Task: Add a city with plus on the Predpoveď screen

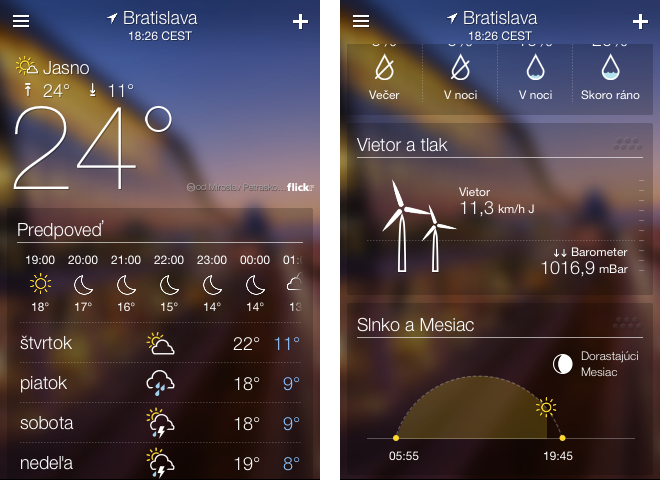Action: (x=300, y=22)
